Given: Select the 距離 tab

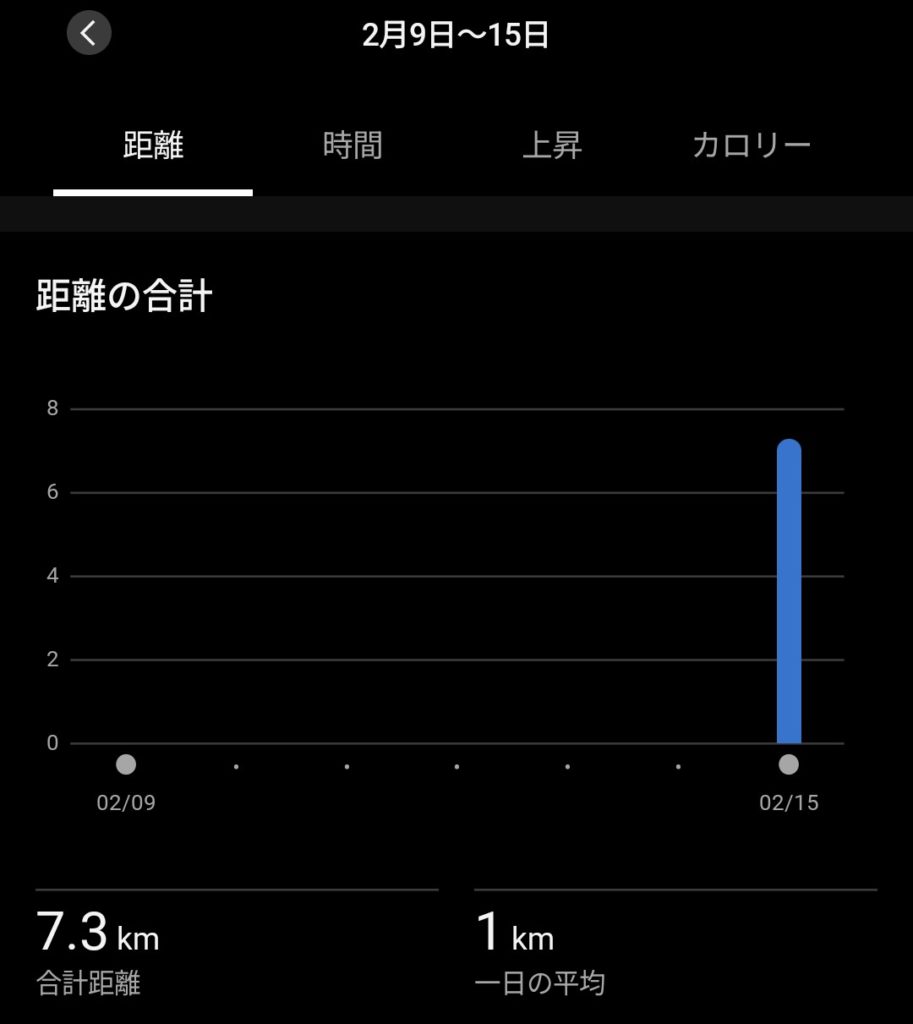Looking at the screenshot, I should [x=153, y=146].
